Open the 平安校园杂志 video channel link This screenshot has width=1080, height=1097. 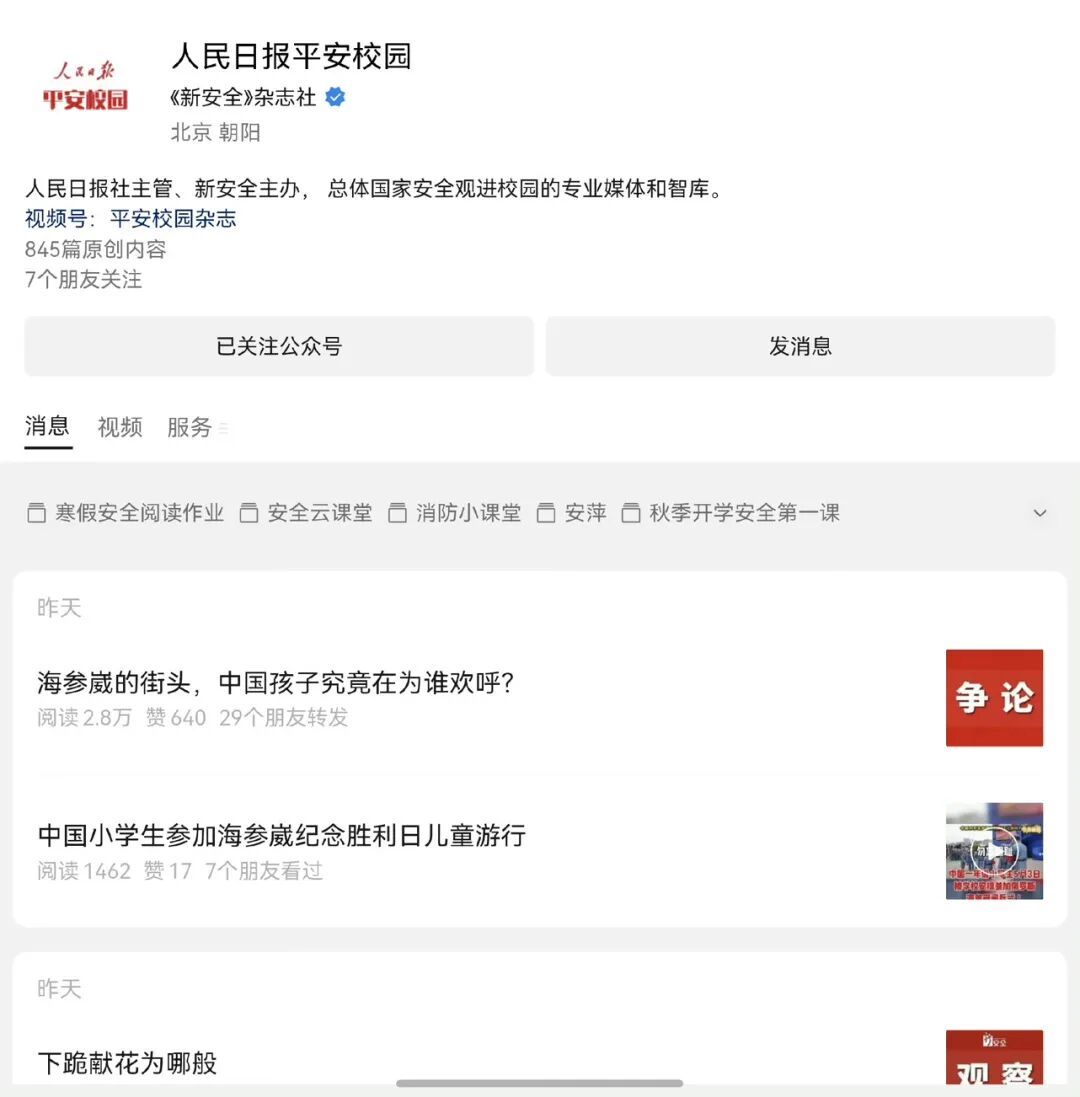coord(173,219)
